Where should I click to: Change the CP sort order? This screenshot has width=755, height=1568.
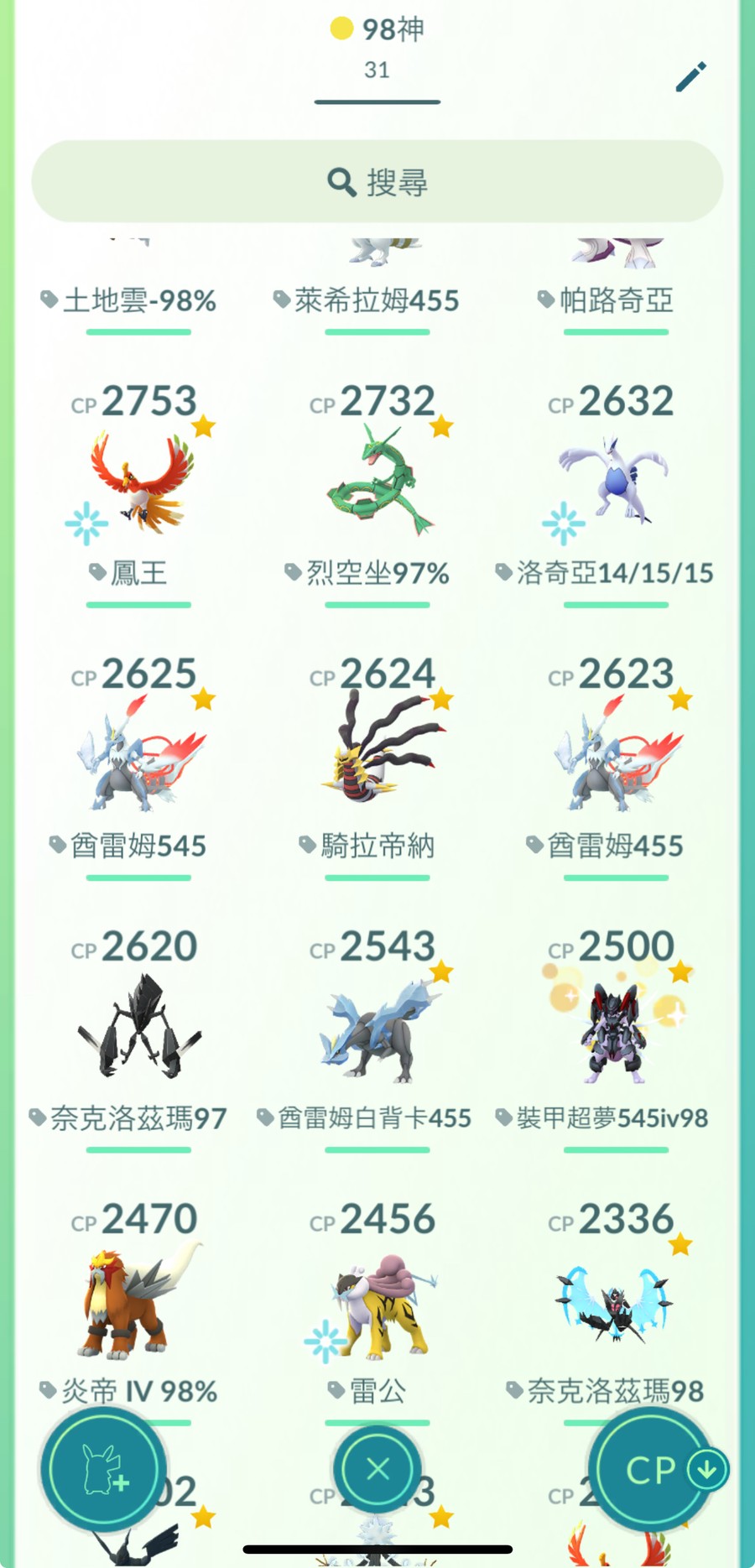pyautogui.click(x=653, y=1469)
